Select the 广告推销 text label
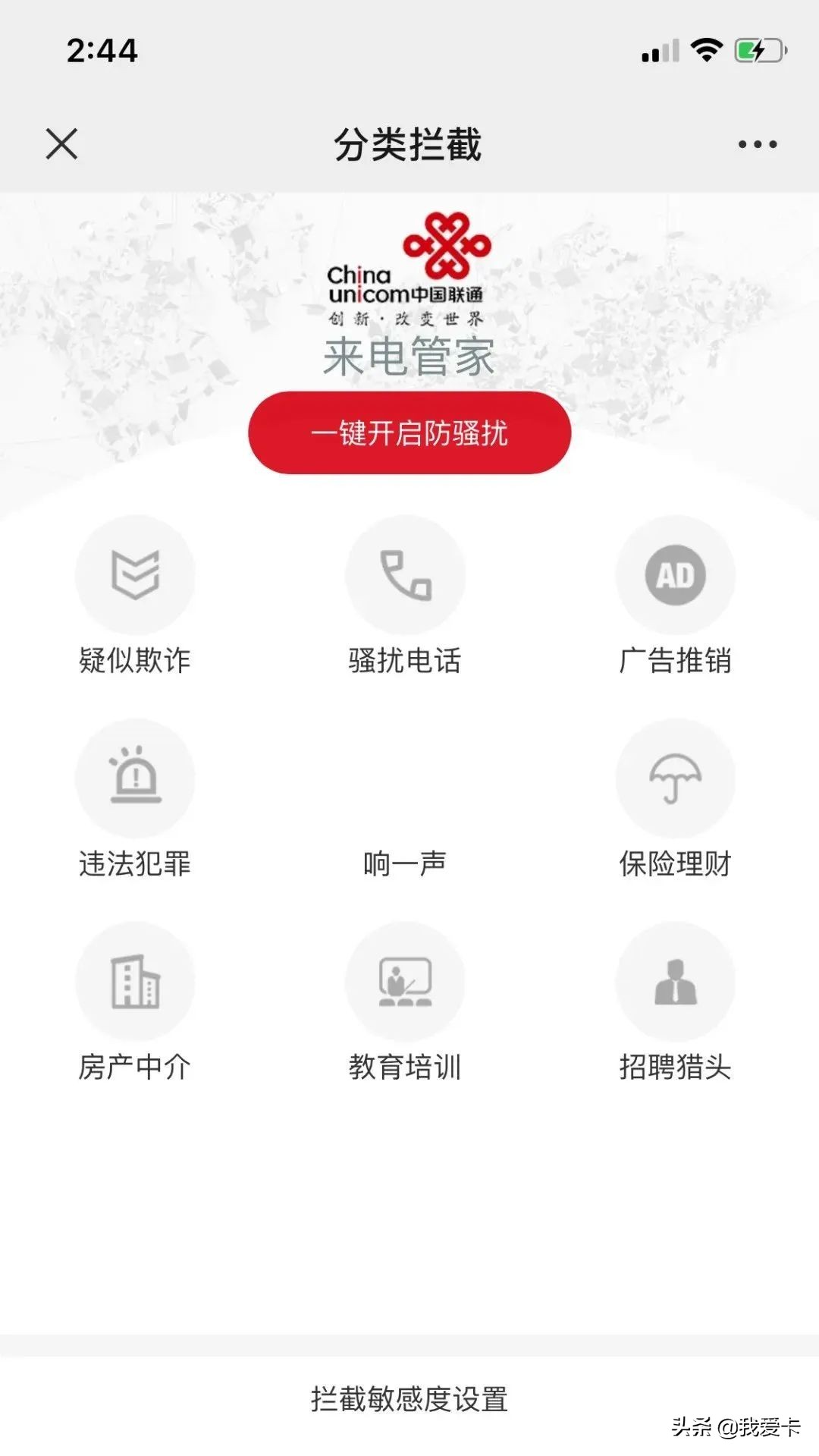Viewport: 819px width, 1456px height. pos(675,661)
